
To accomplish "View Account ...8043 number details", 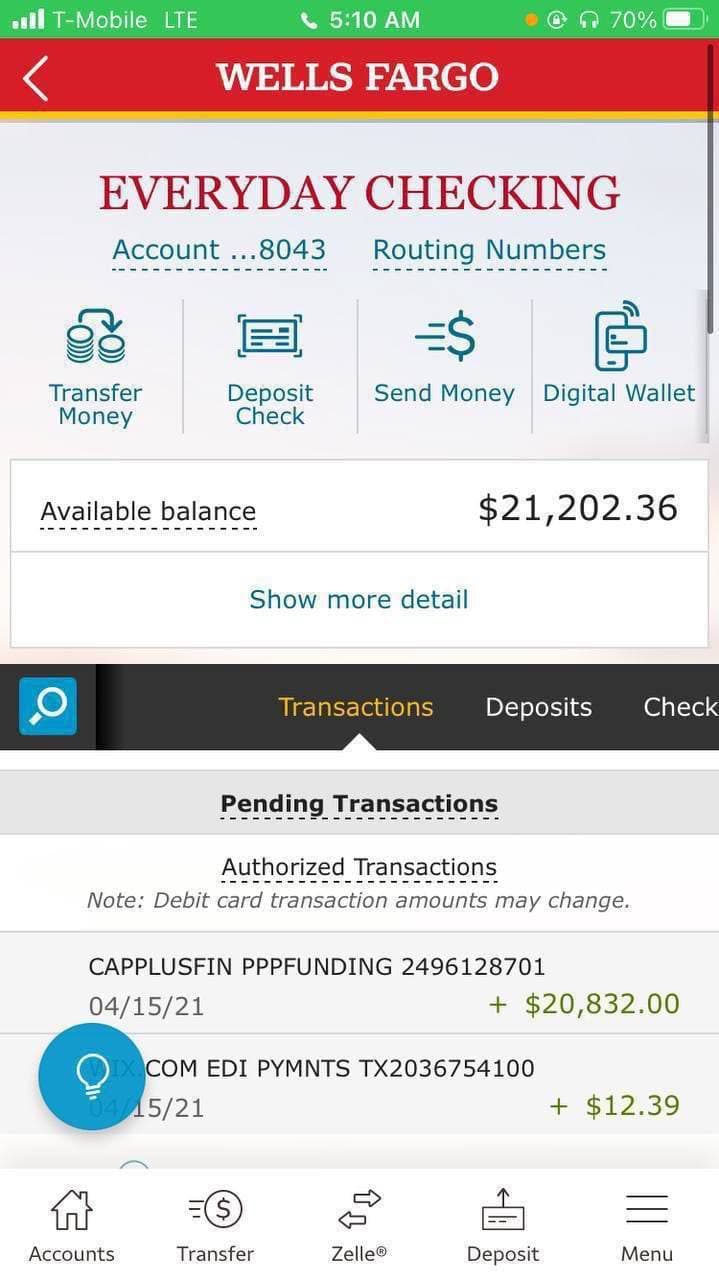I will pos(219,250).
